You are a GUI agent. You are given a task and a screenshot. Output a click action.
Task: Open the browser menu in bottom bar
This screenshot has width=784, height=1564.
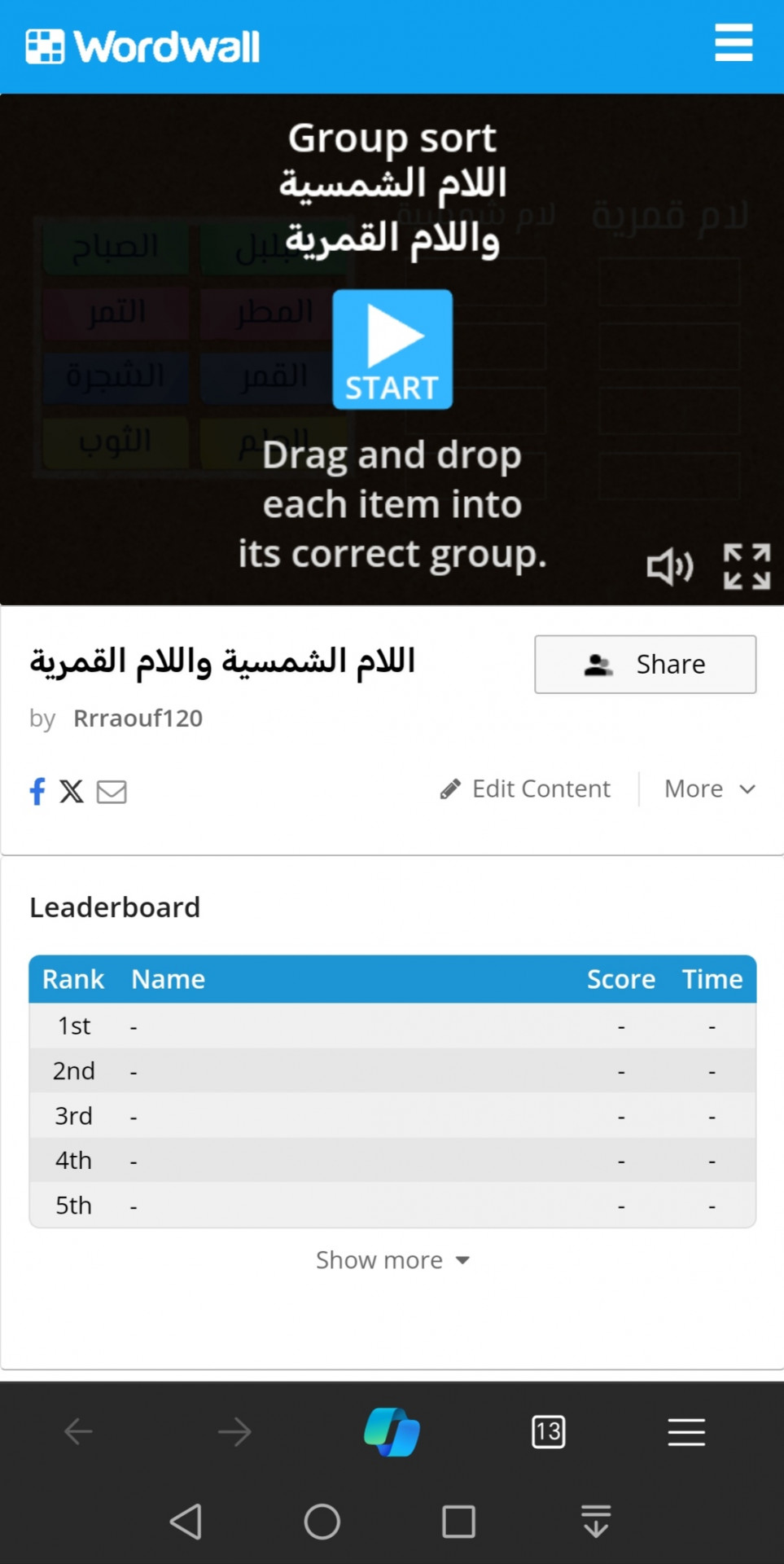click(x=686, y=1432)
